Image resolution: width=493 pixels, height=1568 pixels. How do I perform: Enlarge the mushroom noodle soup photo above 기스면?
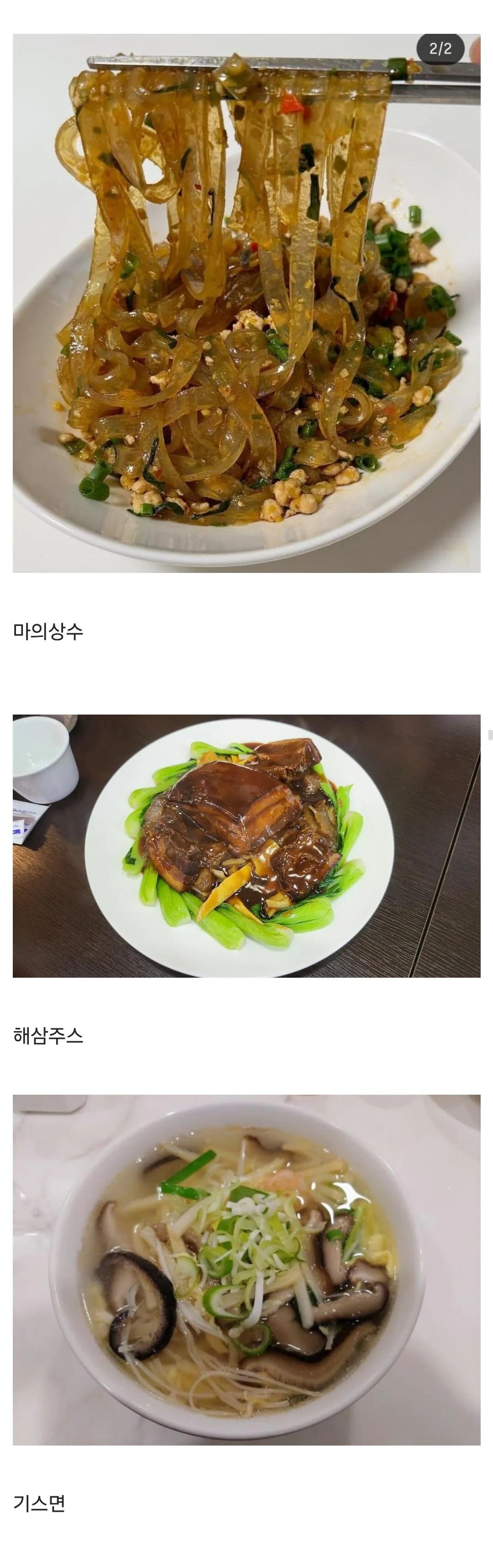[247, 1270]
